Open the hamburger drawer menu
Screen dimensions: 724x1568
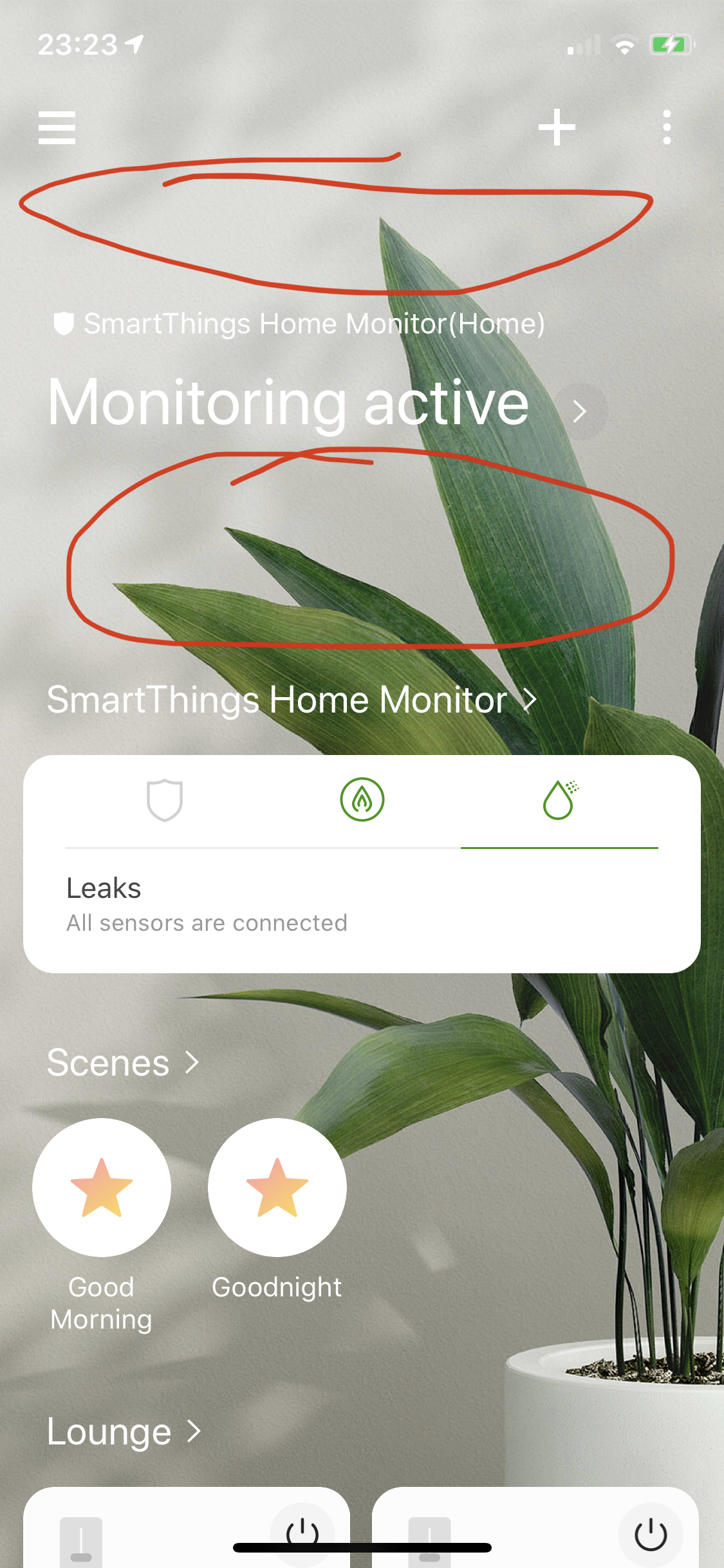tap(57, 127)
